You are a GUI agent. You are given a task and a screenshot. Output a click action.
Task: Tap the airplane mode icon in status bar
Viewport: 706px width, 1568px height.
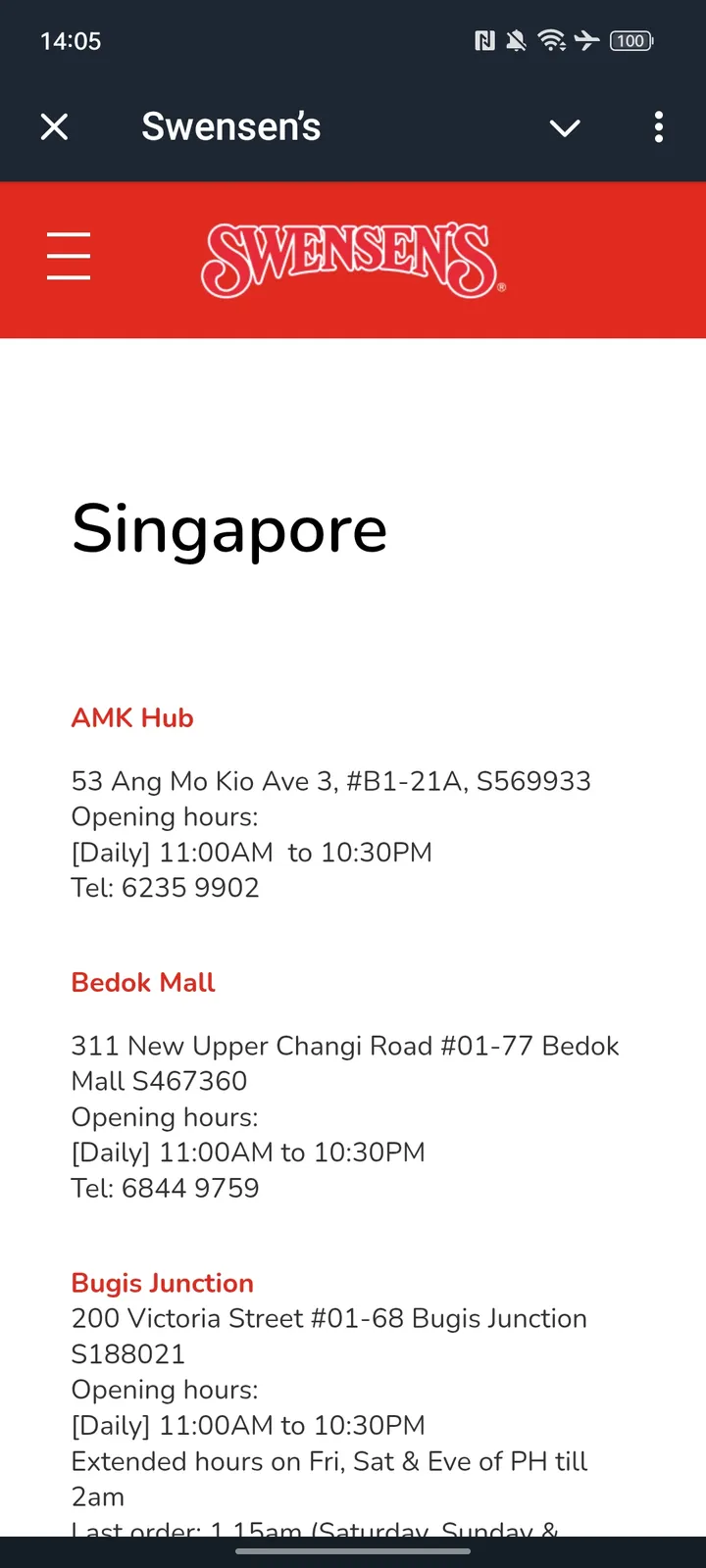pos(587,41)
